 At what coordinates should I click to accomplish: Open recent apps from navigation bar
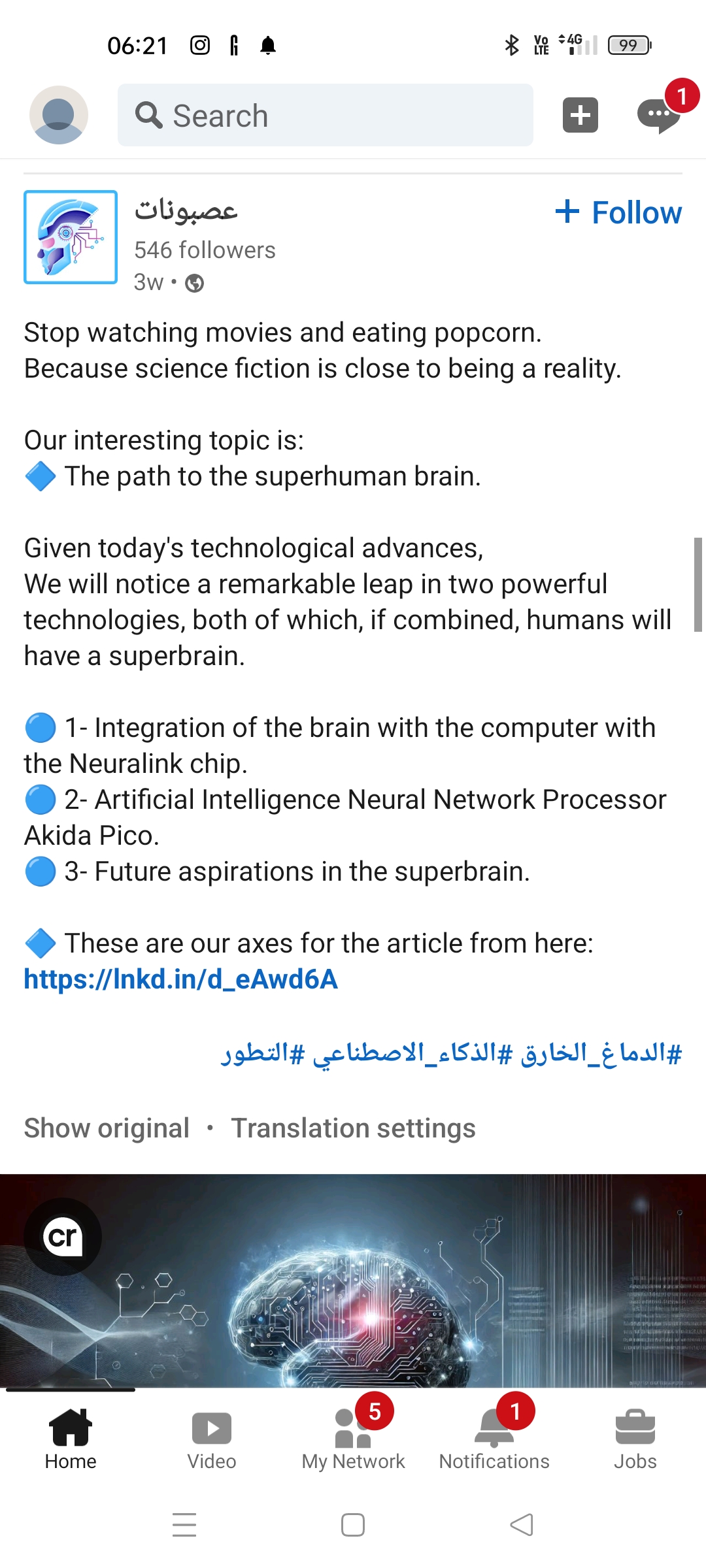184,1525
